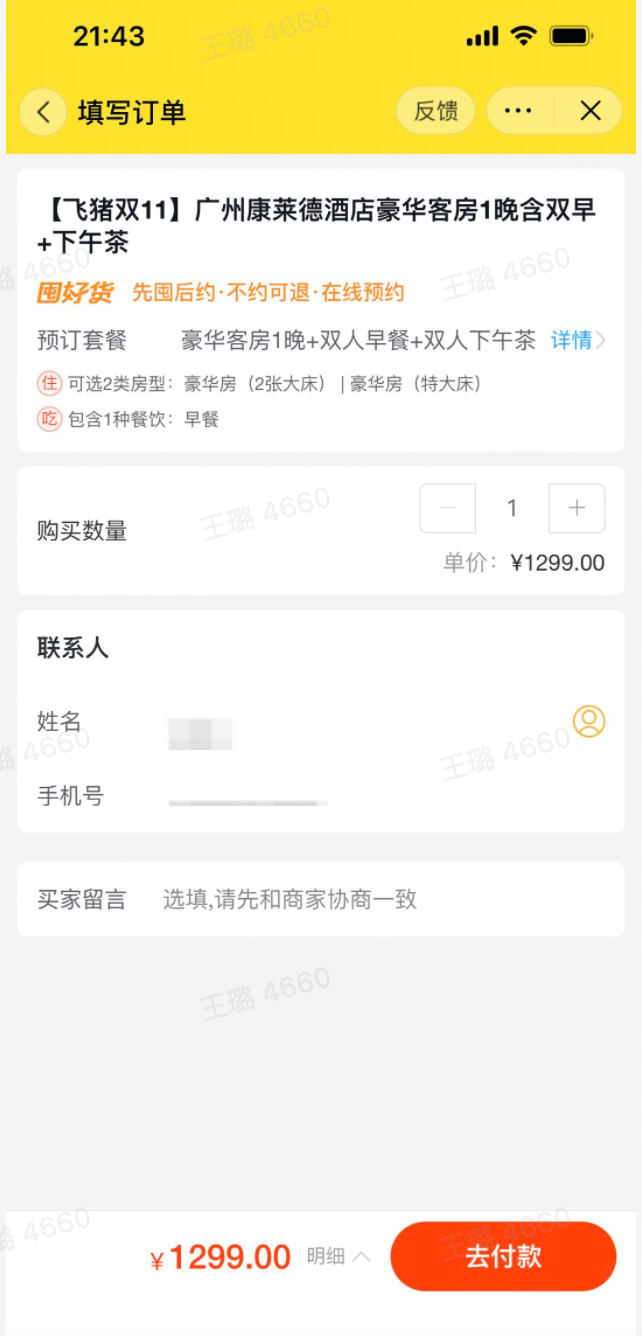Go back from the order form
Viewport: 642px width, 1336px height.
(43, 111)
